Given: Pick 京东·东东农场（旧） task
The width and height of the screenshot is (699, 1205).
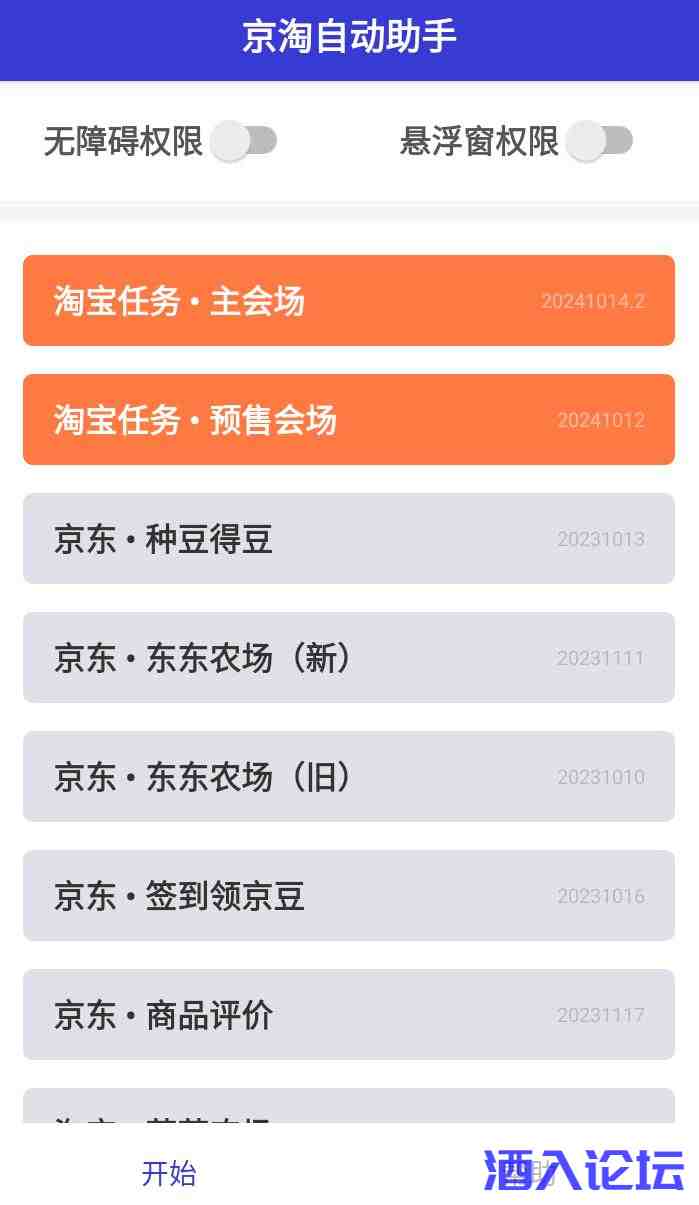Looking at the screenshot, I should click(x=348, y=777).
